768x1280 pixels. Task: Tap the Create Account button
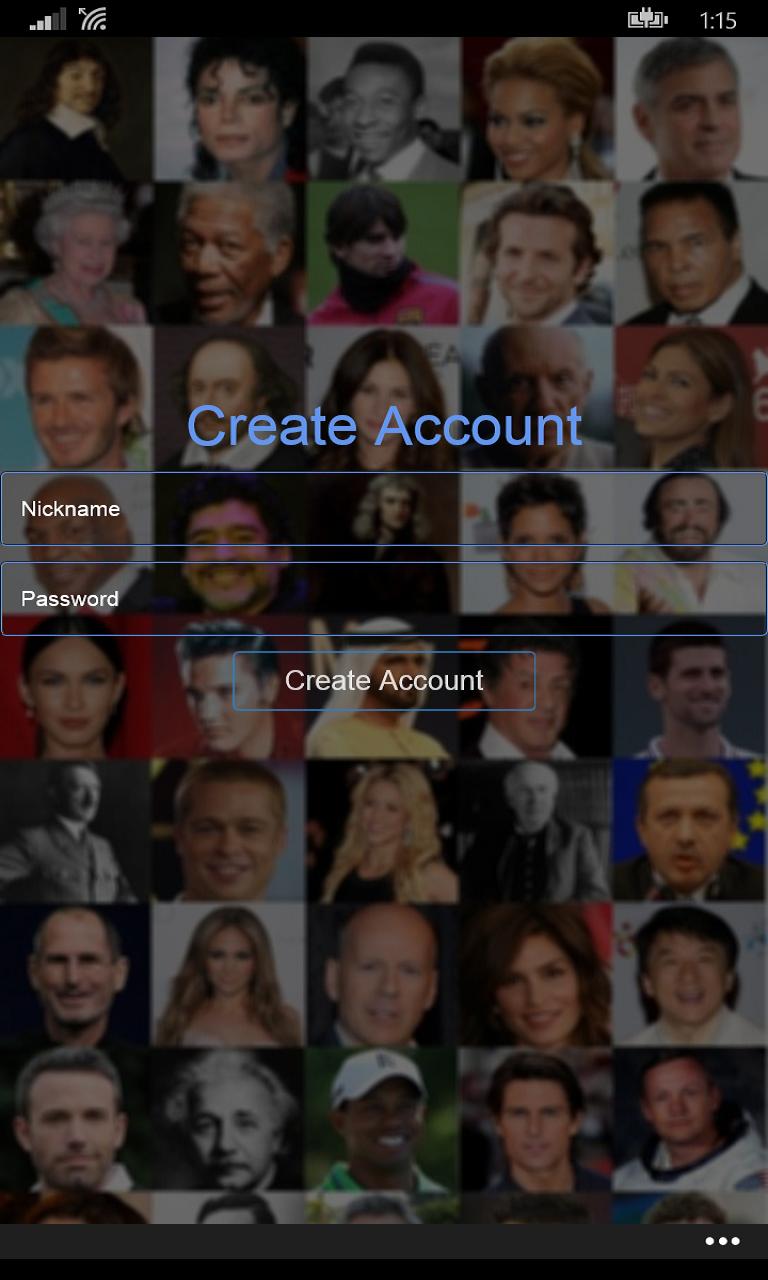point(384,681)
